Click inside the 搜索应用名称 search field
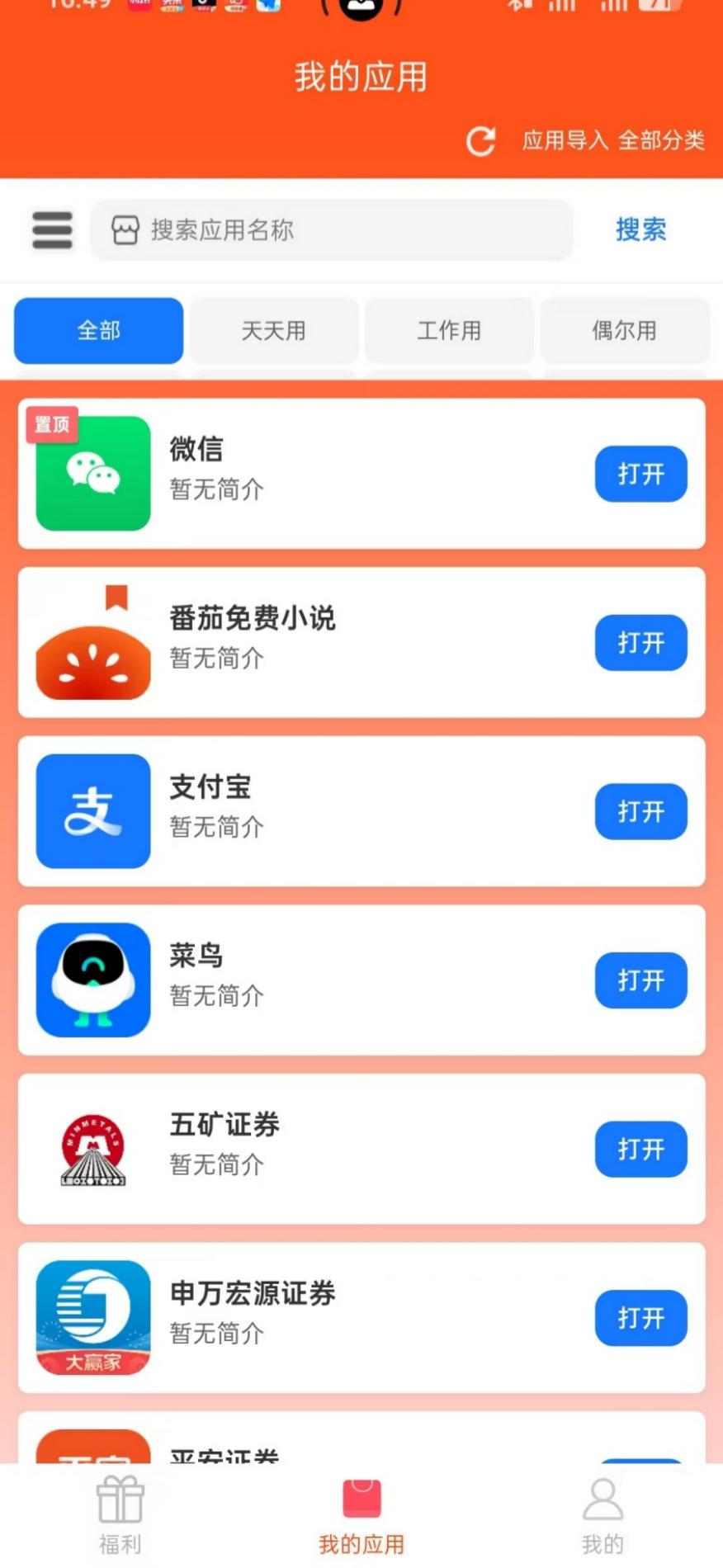This screenshot has width=723, height=1568. click(x=330, y=230)
